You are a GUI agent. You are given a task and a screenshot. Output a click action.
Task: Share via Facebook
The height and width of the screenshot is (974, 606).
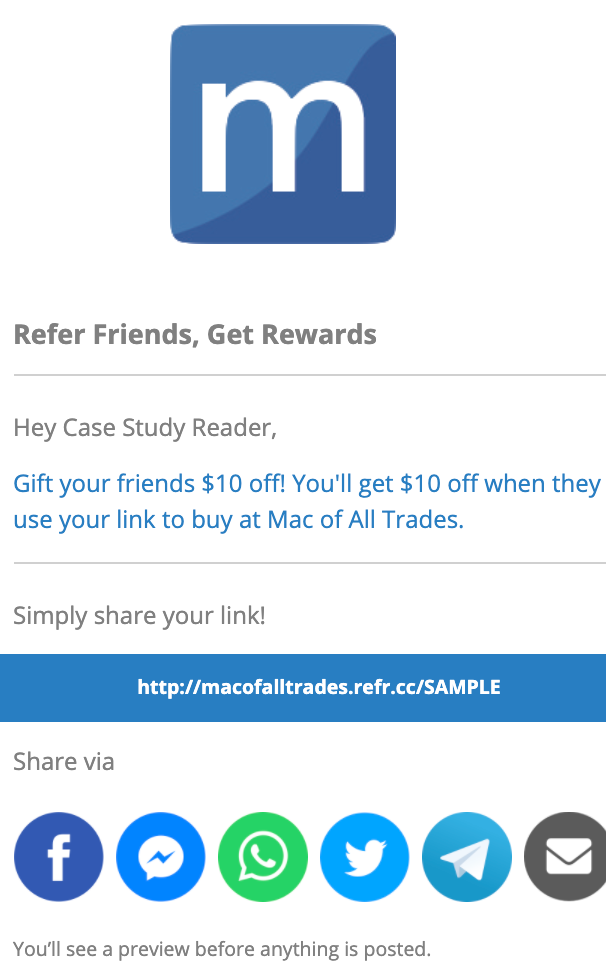pos(58,857)
